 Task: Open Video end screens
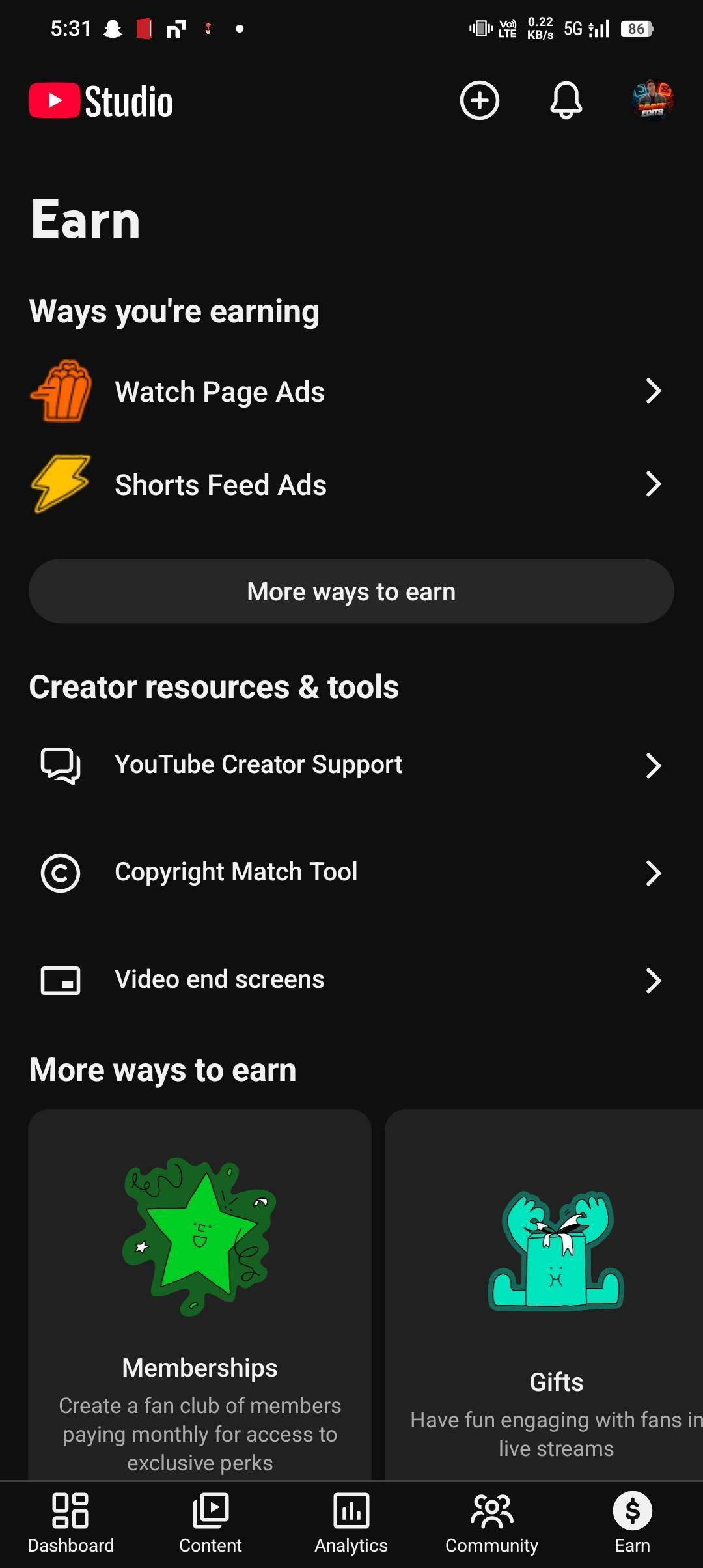click(351, 980)
